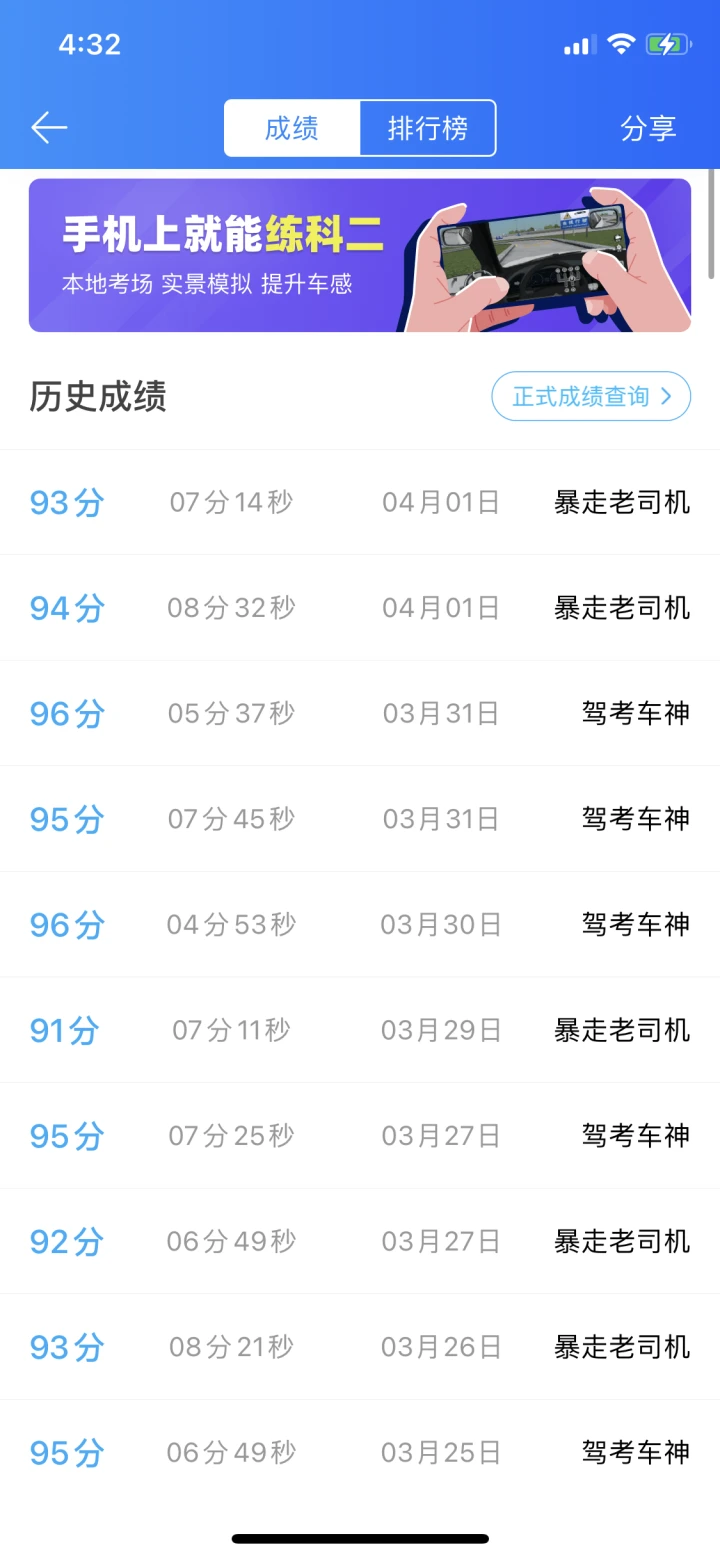Open the 手机上就能练科二 banner

pyautogui.click(x=360, y=255)
